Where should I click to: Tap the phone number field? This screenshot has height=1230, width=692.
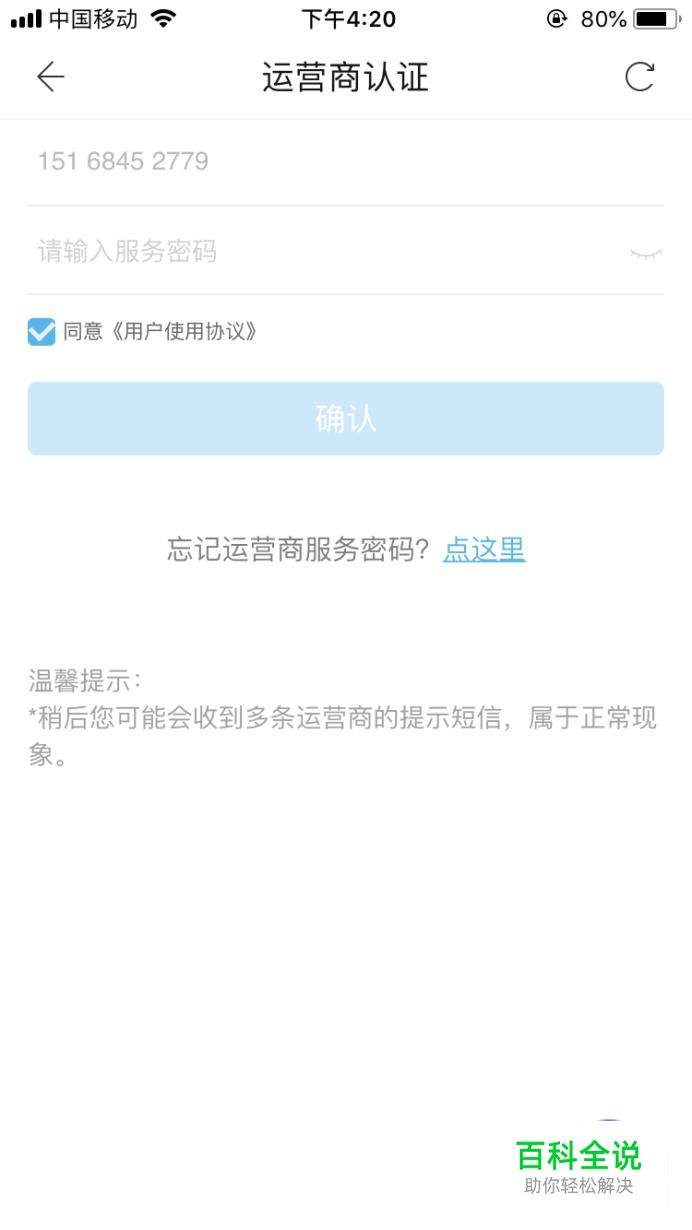pos(346,162)
